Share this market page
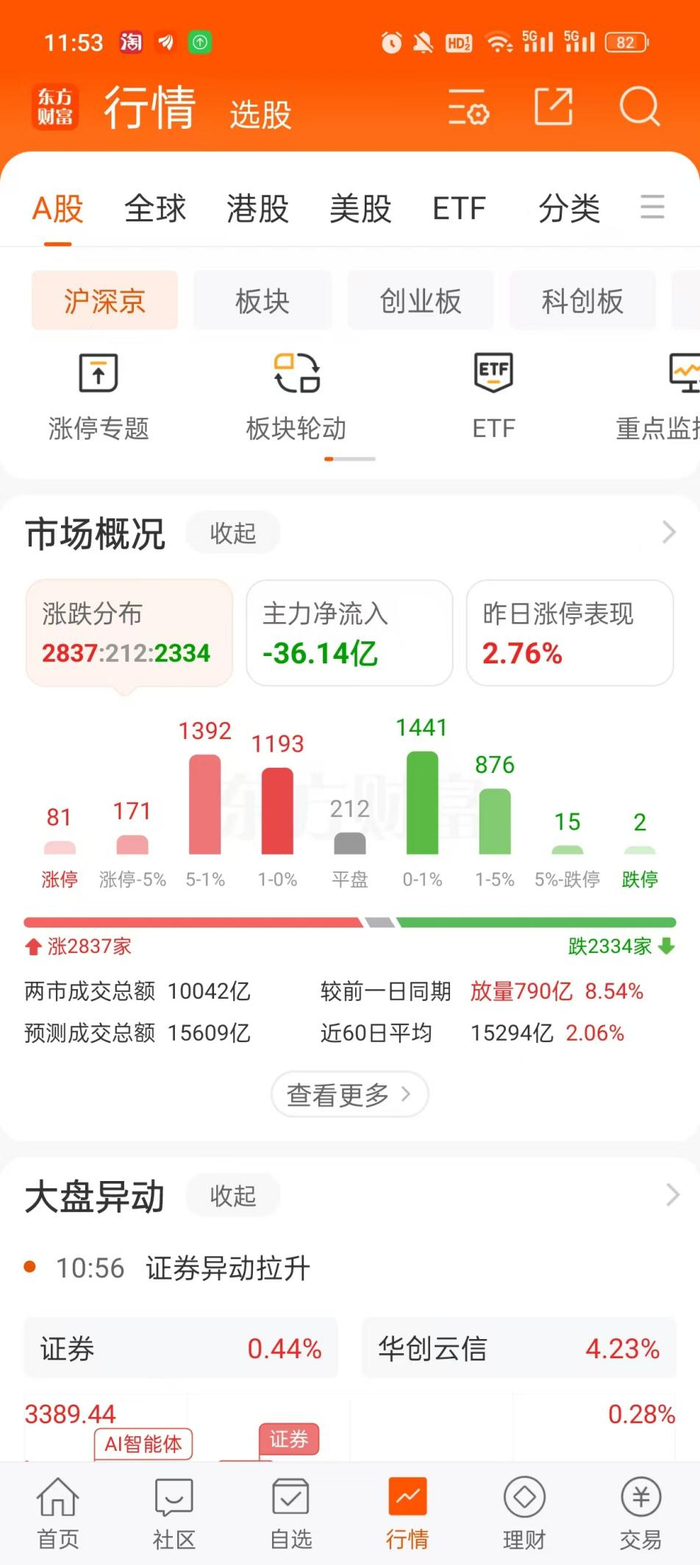 click(553, 107)
